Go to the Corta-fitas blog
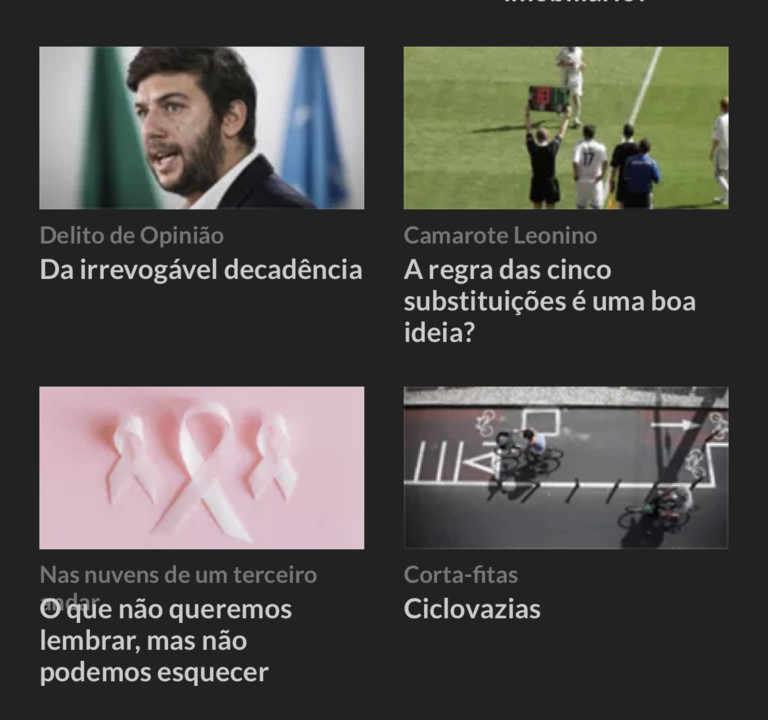Viewport: 768px width, 720px height. pos(460,576)
